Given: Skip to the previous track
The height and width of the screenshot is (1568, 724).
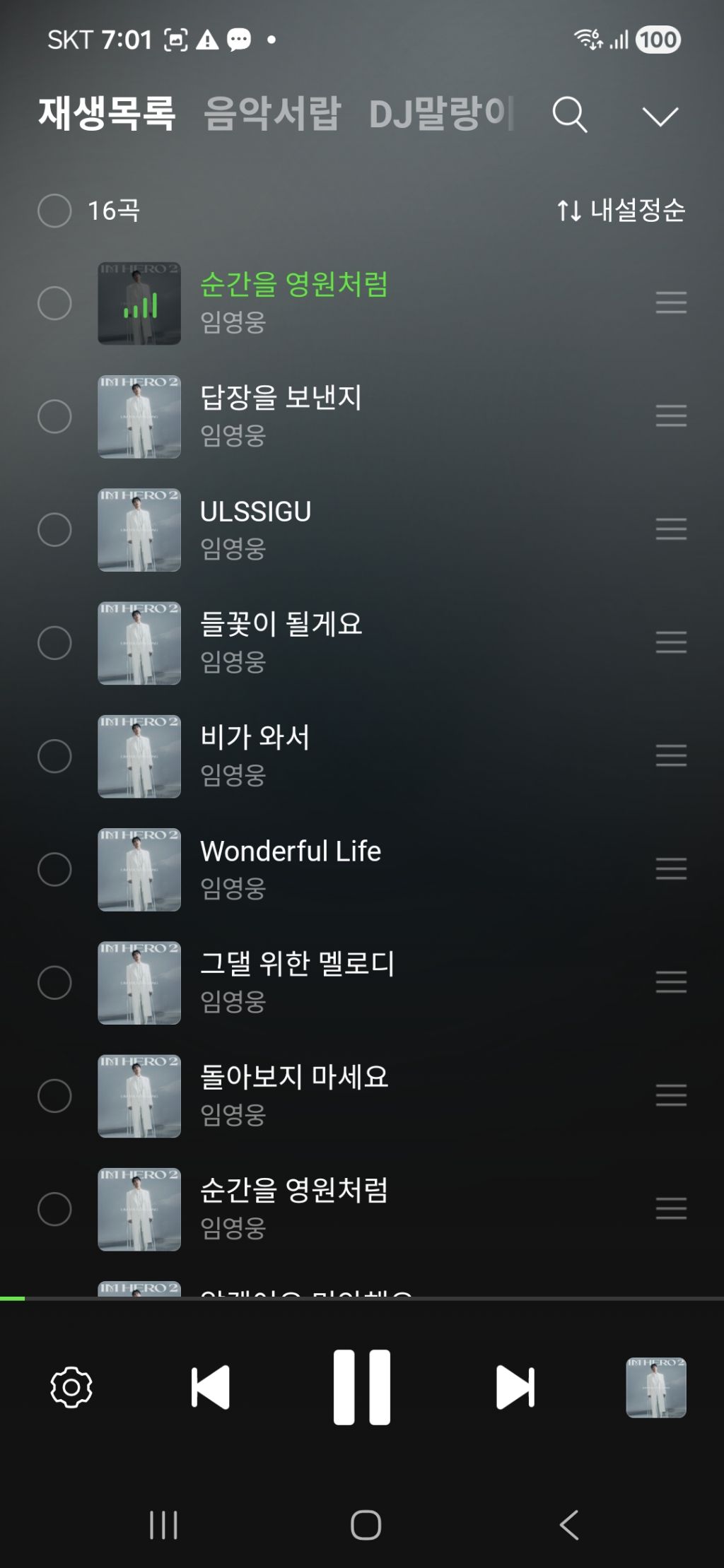Looking at the screenshot, I should coord(210,1387).
